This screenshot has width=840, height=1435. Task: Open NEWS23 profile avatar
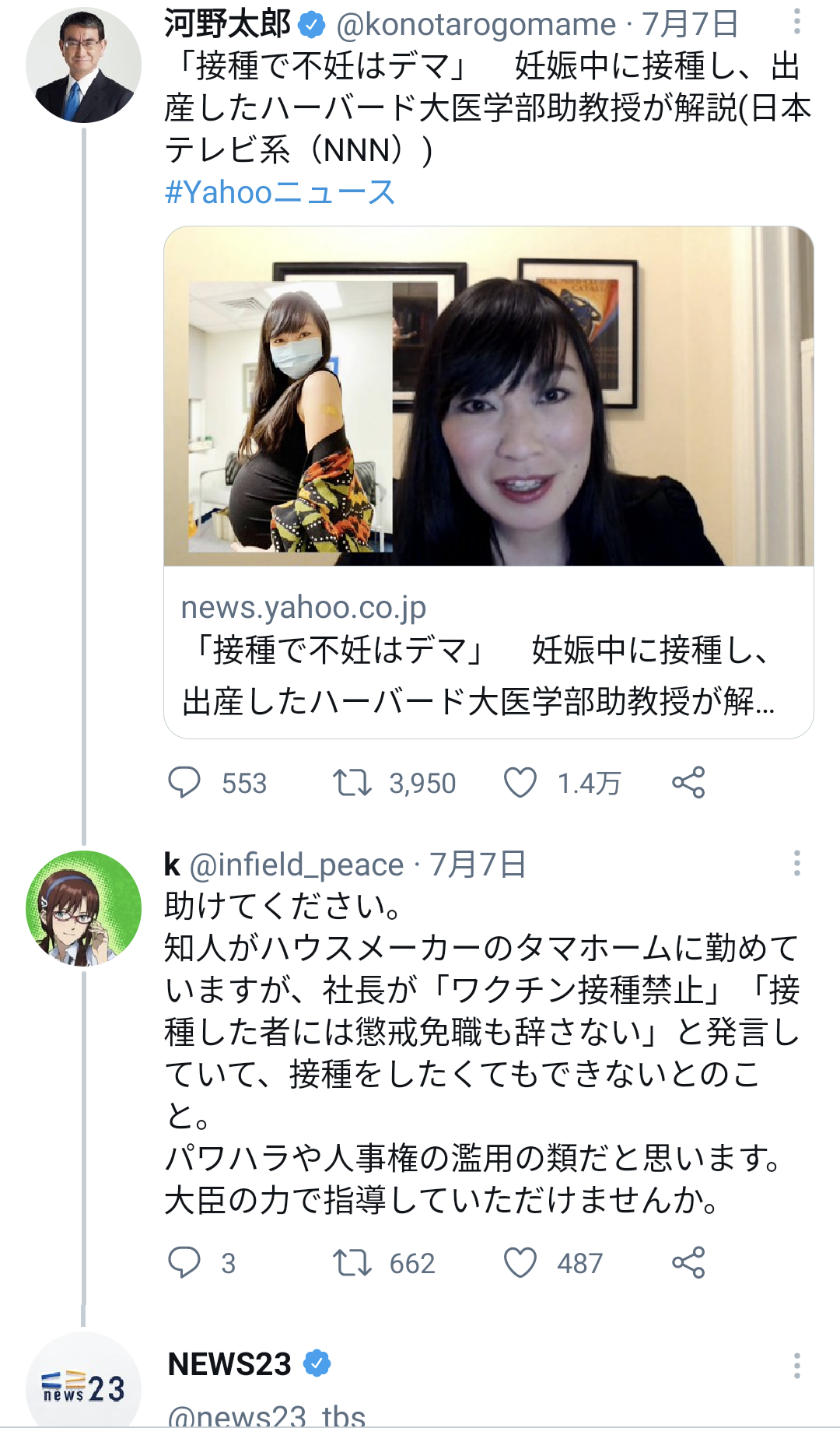click(84, 1384)
